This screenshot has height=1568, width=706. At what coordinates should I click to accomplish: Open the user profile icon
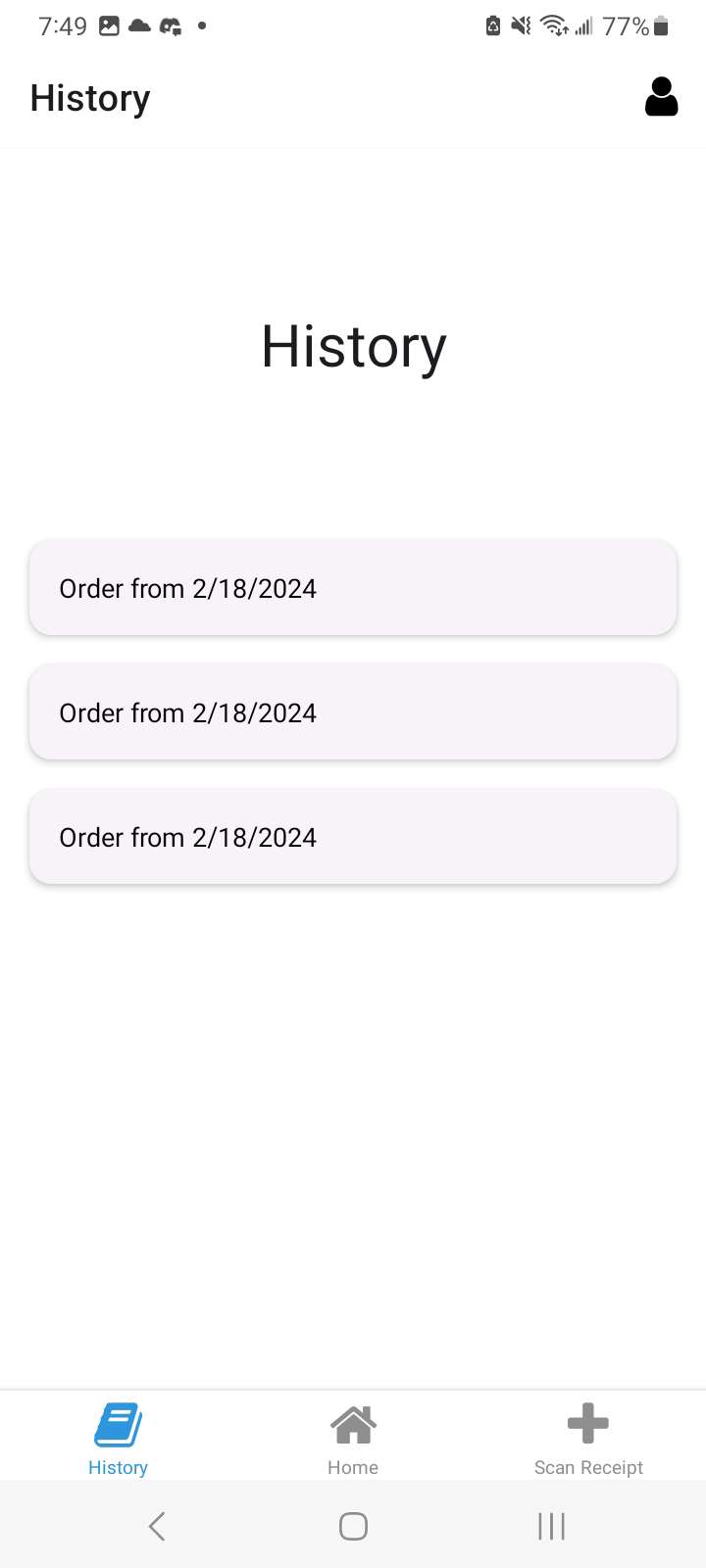661,96
